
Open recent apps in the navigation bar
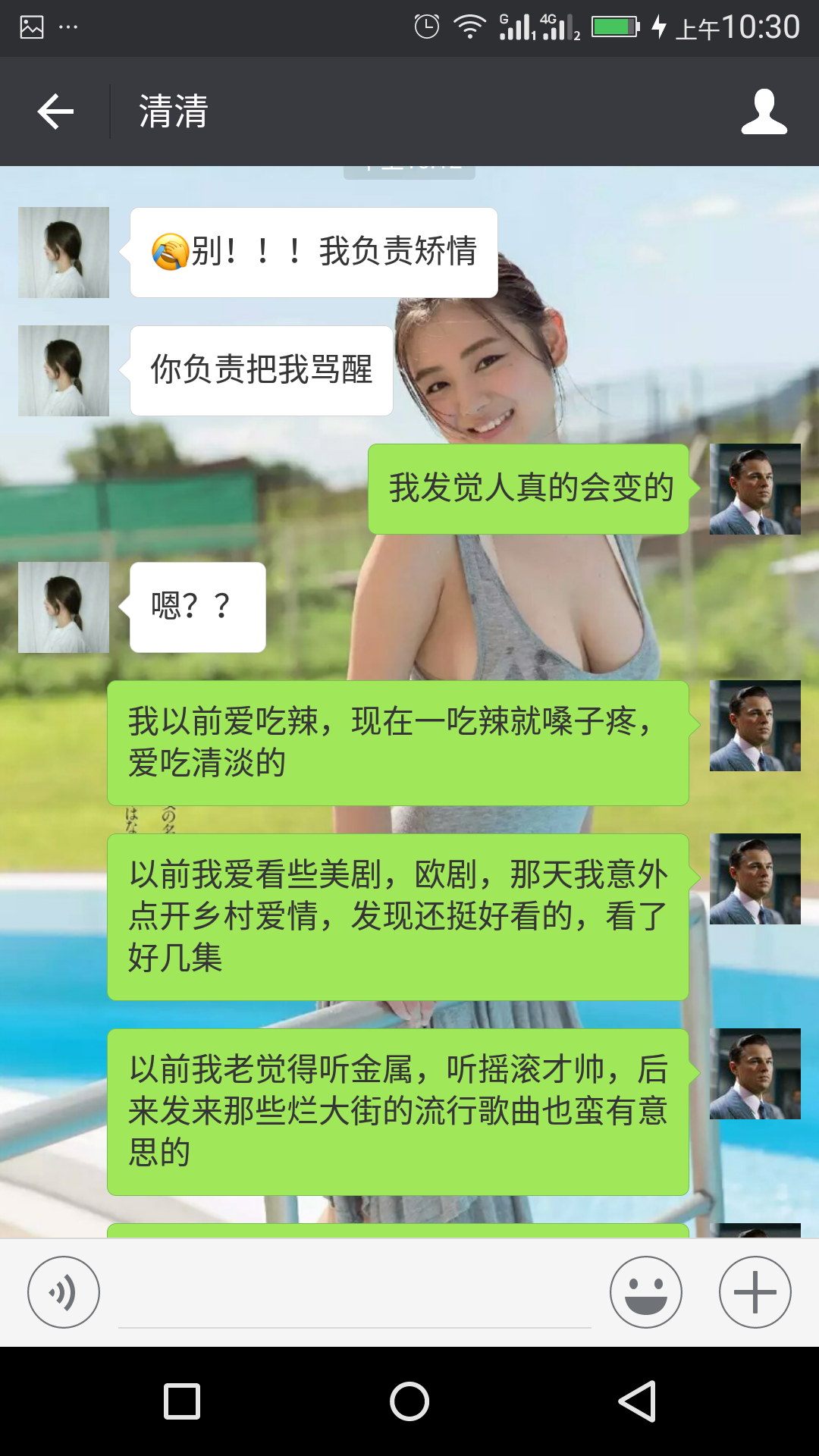click(x=182, y=1401)
